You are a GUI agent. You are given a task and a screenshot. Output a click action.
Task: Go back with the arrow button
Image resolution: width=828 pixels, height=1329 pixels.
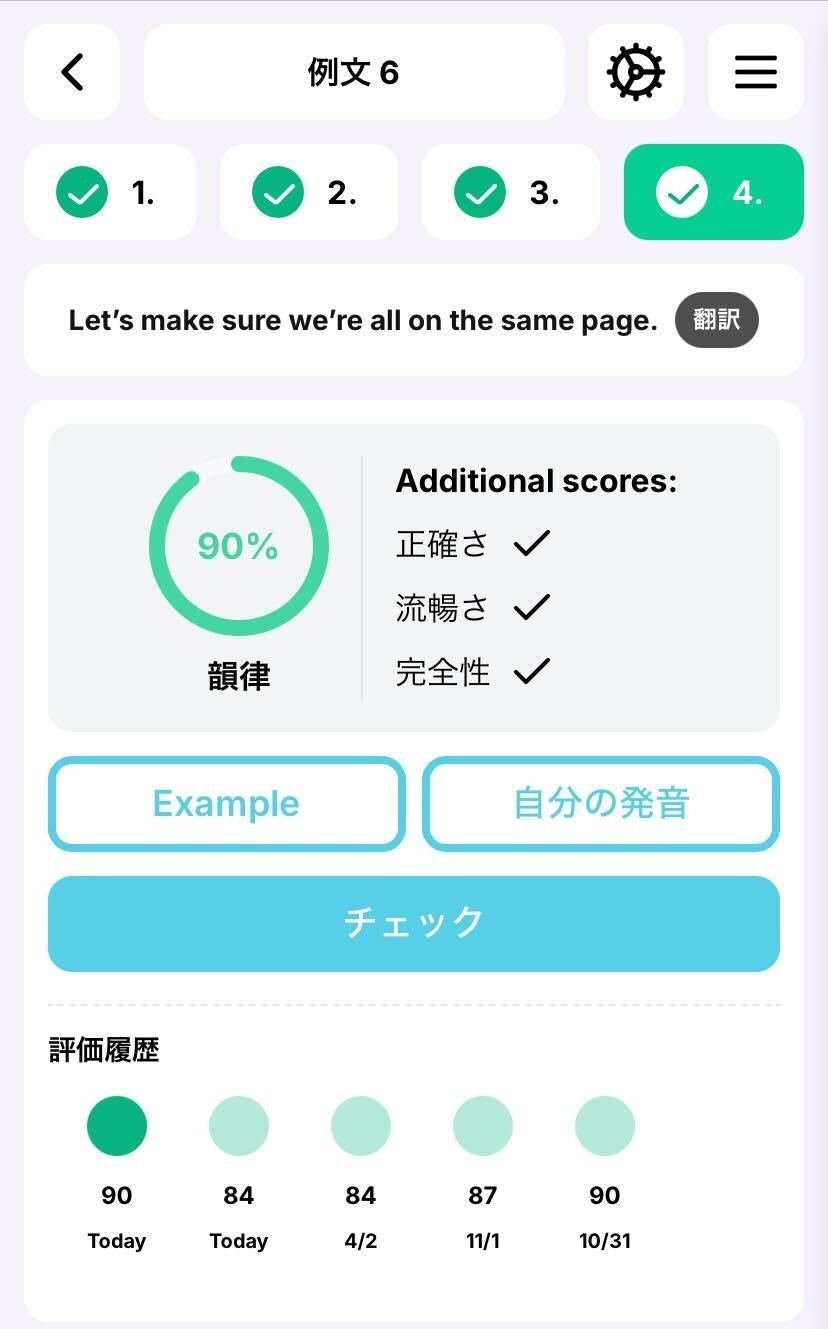click(x=72, y=72)
